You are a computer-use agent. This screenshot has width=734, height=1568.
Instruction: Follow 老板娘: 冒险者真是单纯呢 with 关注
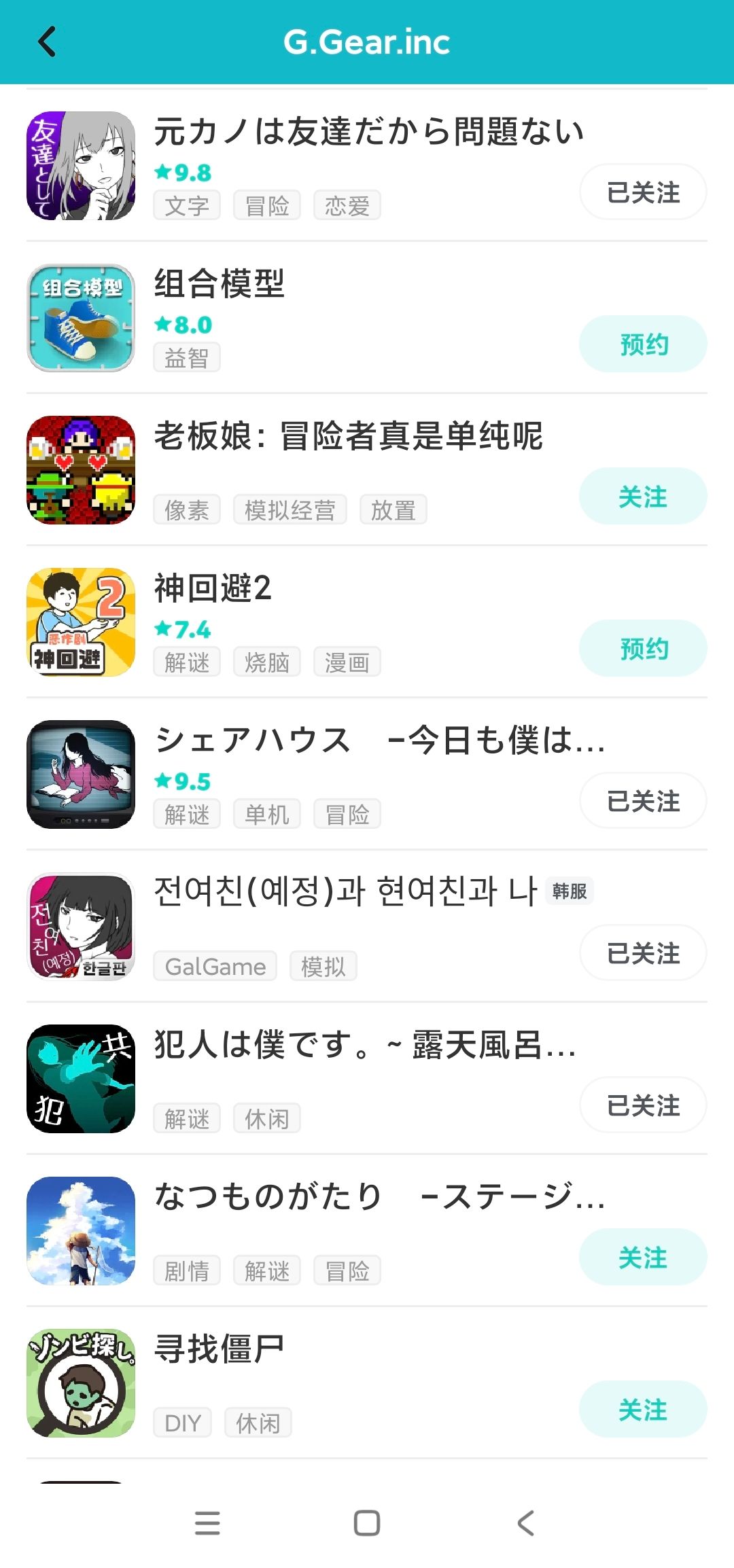pos(642,497)
